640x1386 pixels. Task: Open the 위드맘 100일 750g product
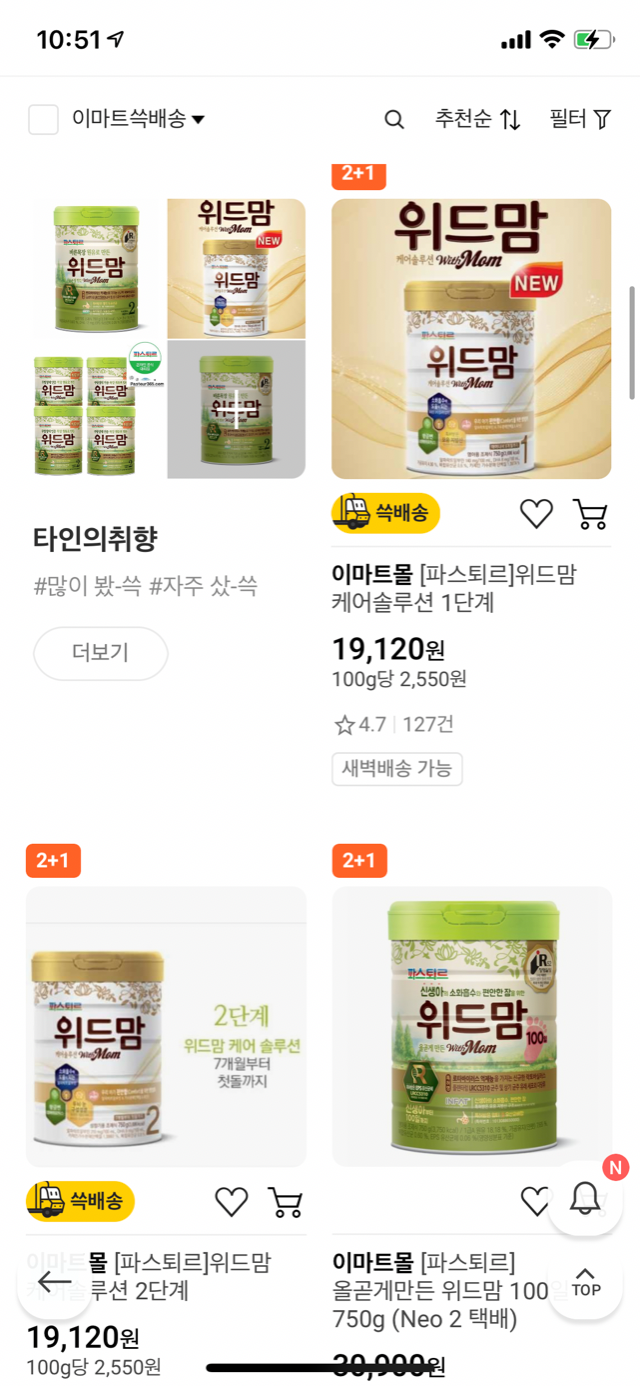[471, 1026]
